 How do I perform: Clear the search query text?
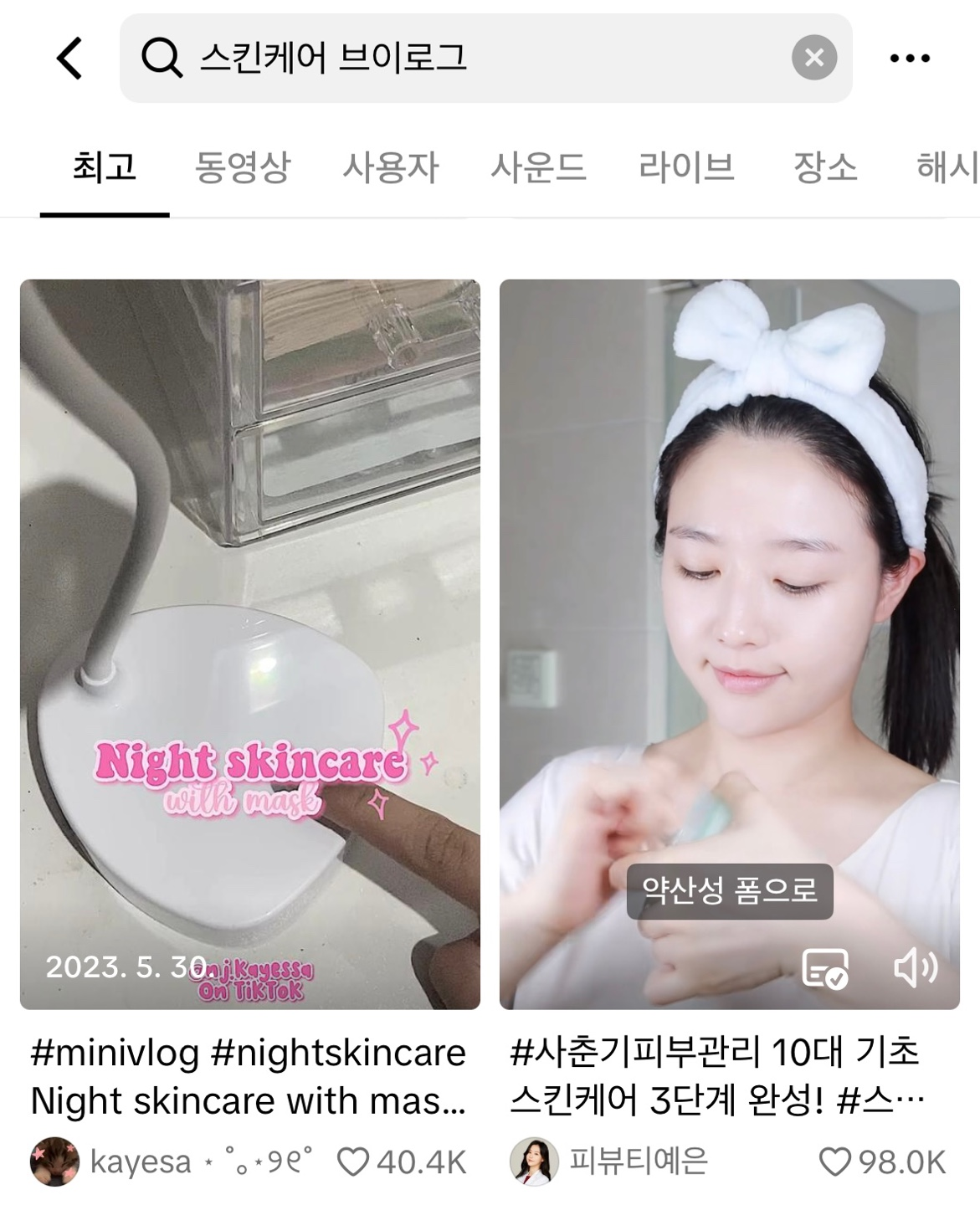click(813, 58)
